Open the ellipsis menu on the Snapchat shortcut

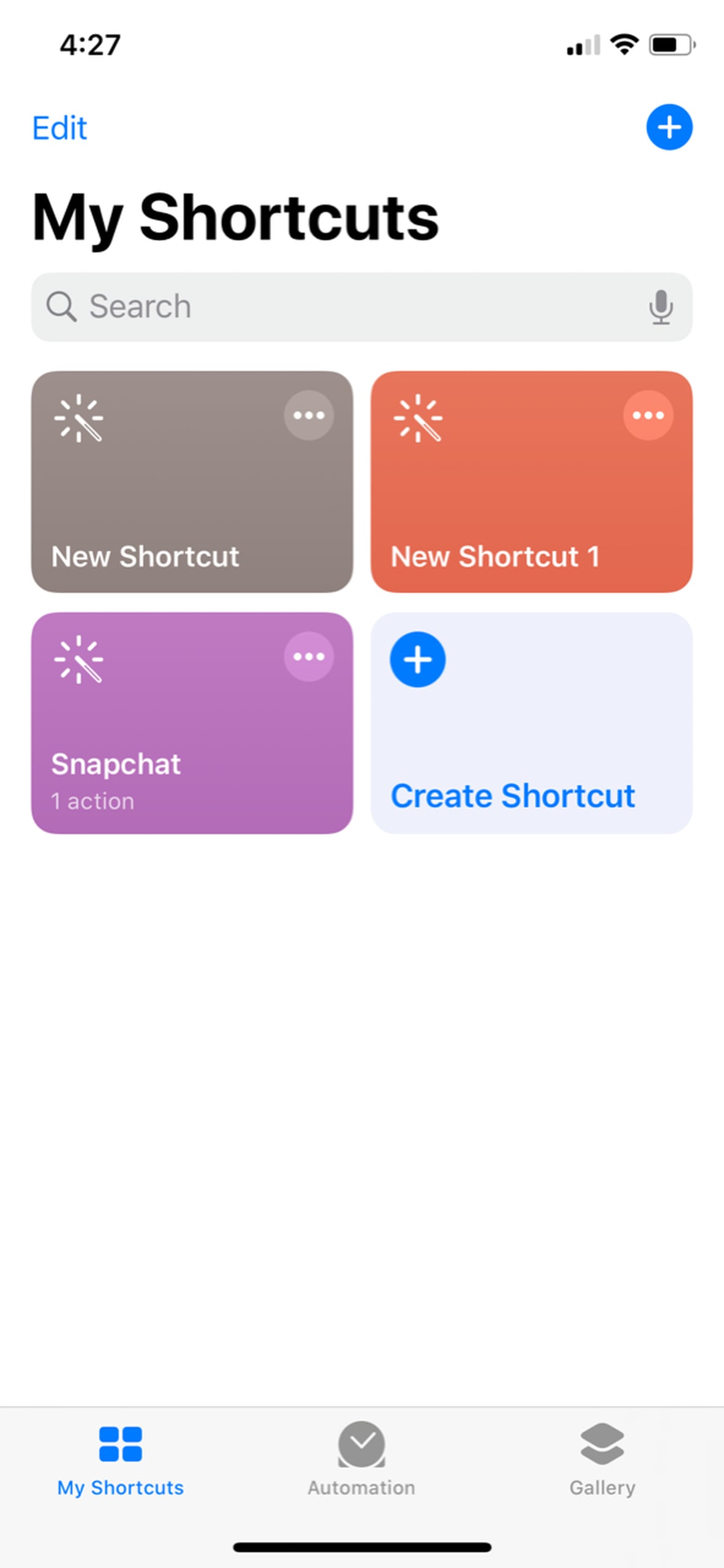pos(309,657)
